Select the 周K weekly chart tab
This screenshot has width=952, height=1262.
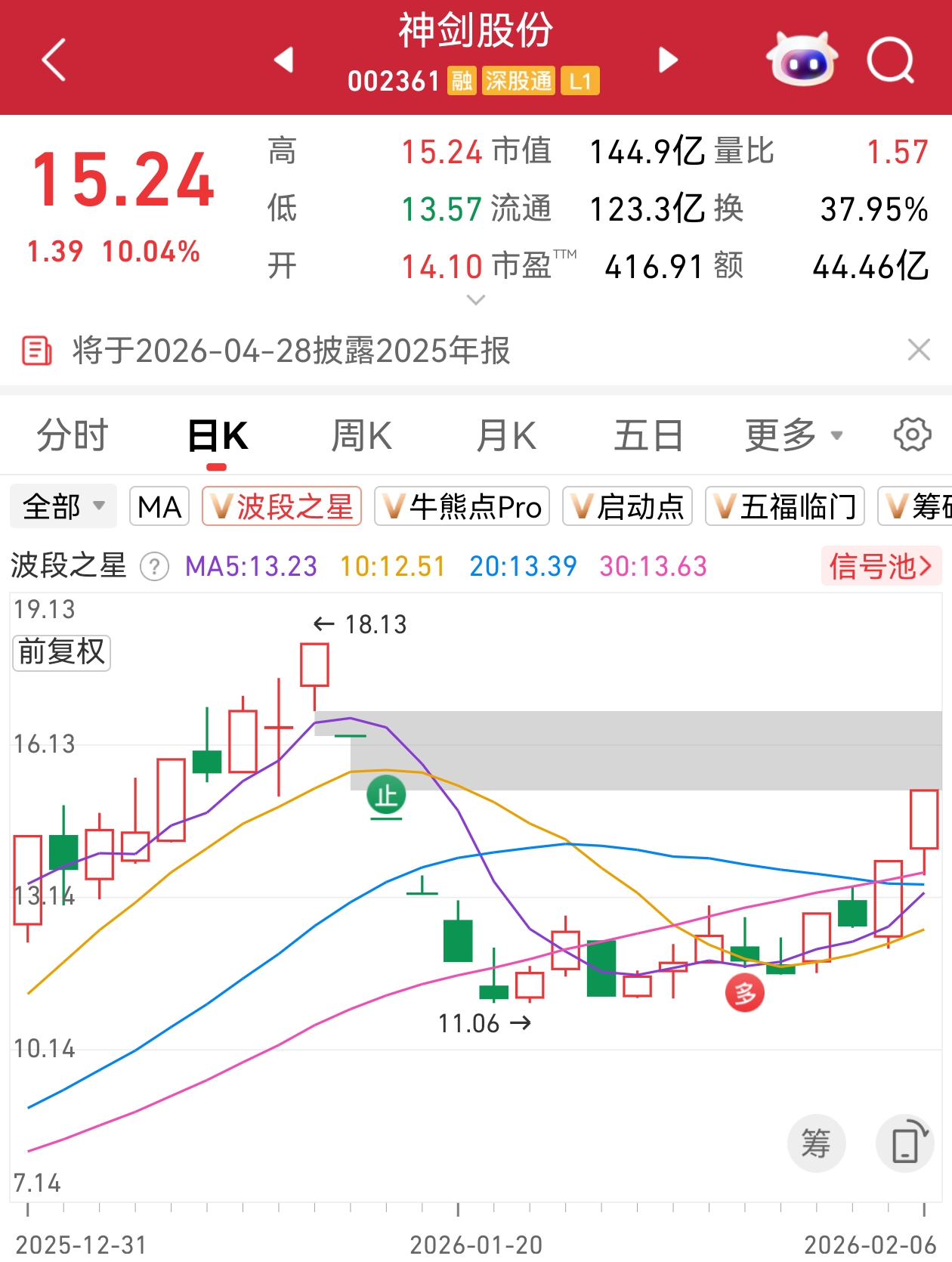pyautogui.click(x=361, y=436)
